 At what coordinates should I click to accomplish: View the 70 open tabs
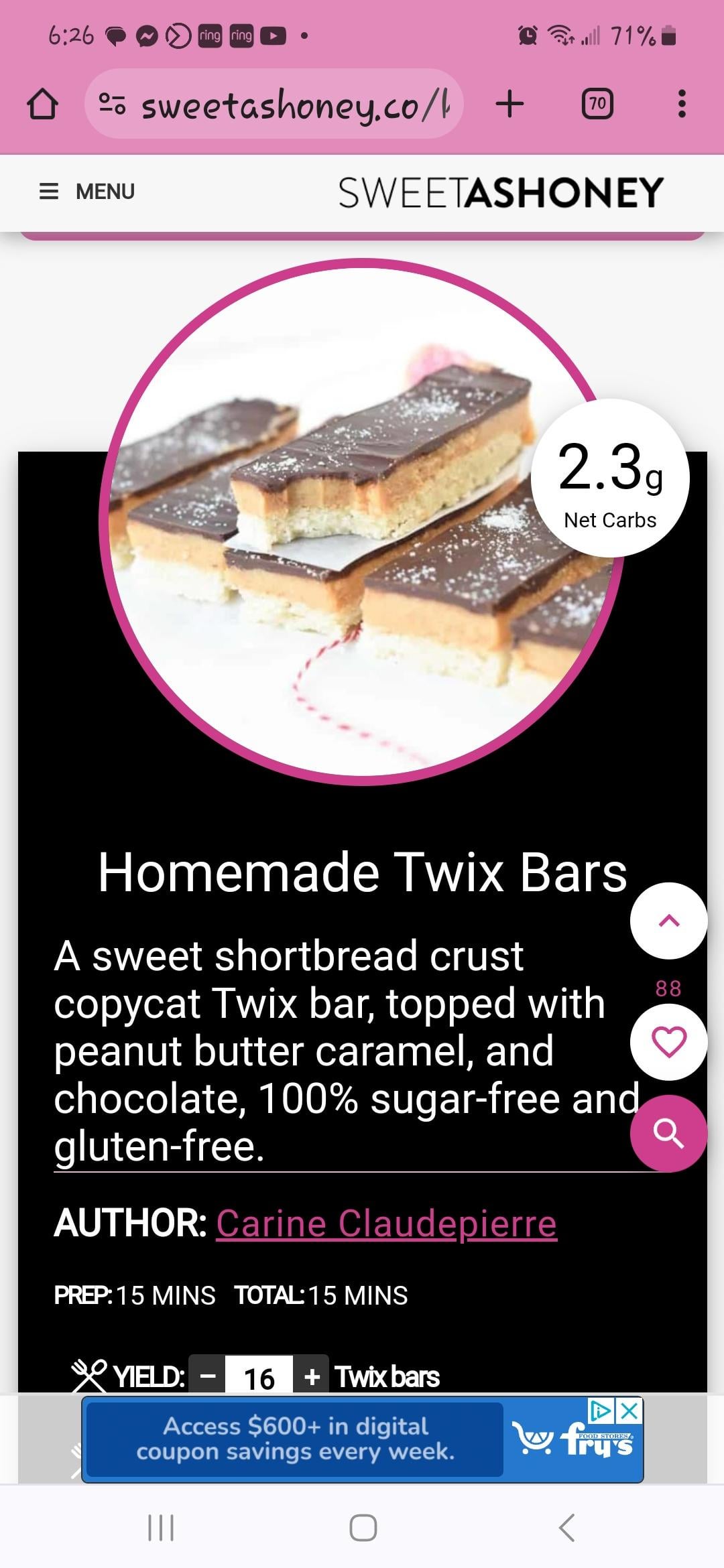point(597,105)
